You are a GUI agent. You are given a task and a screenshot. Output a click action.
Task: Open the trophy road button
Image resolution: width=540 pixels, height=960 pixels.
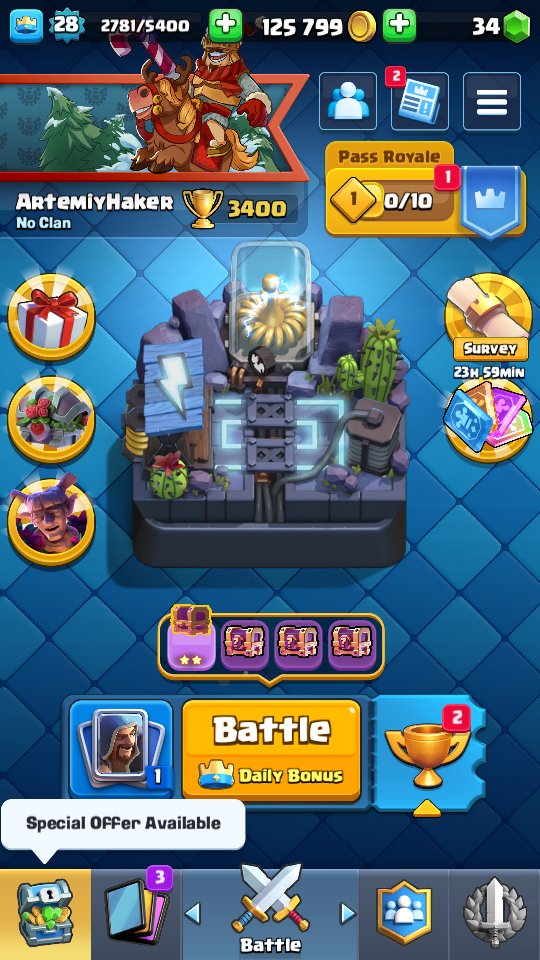(x=429, y=752)
